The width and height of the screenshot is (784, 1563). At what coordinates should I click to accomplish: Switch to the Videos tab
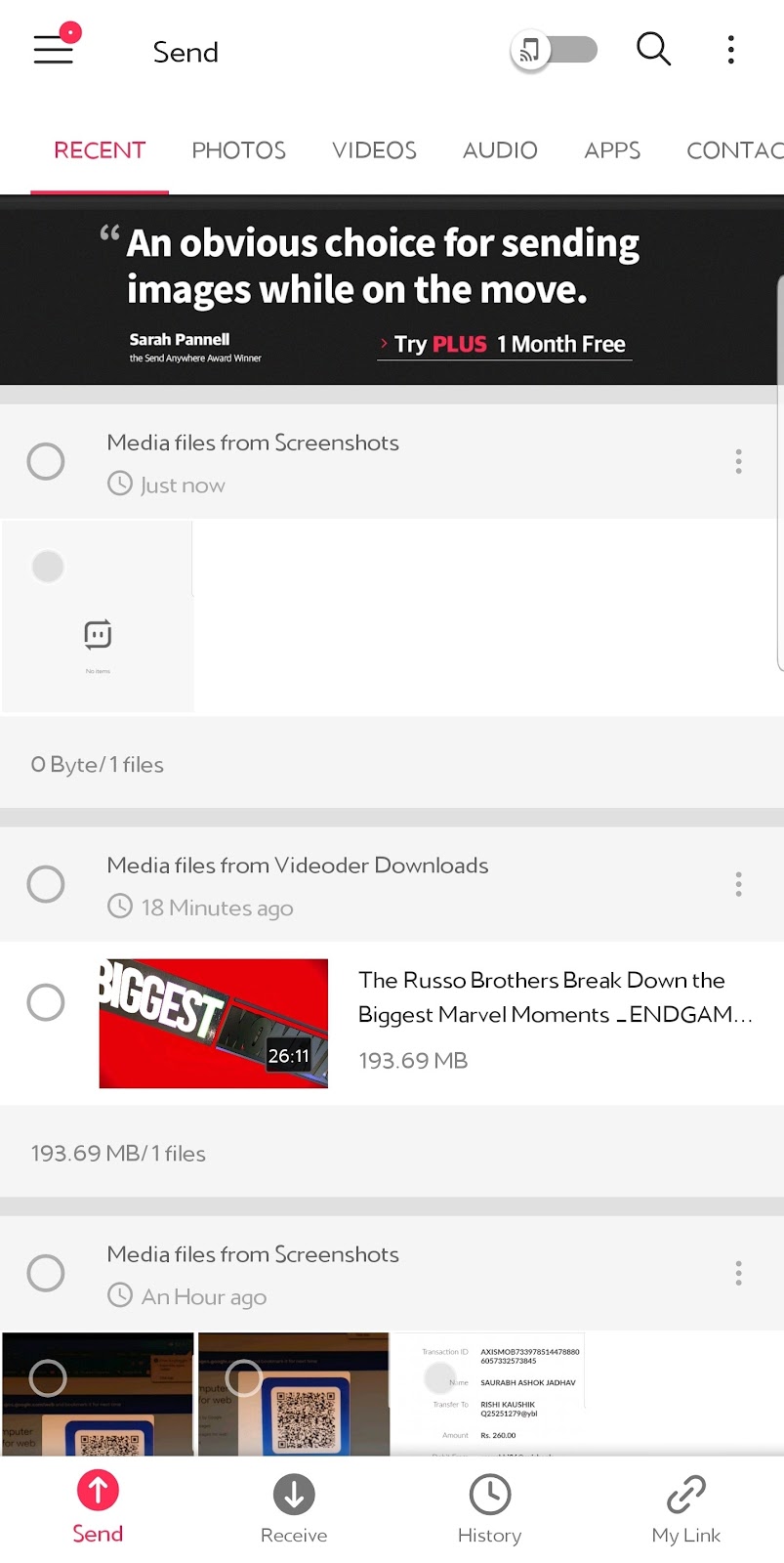pos(374,150)
